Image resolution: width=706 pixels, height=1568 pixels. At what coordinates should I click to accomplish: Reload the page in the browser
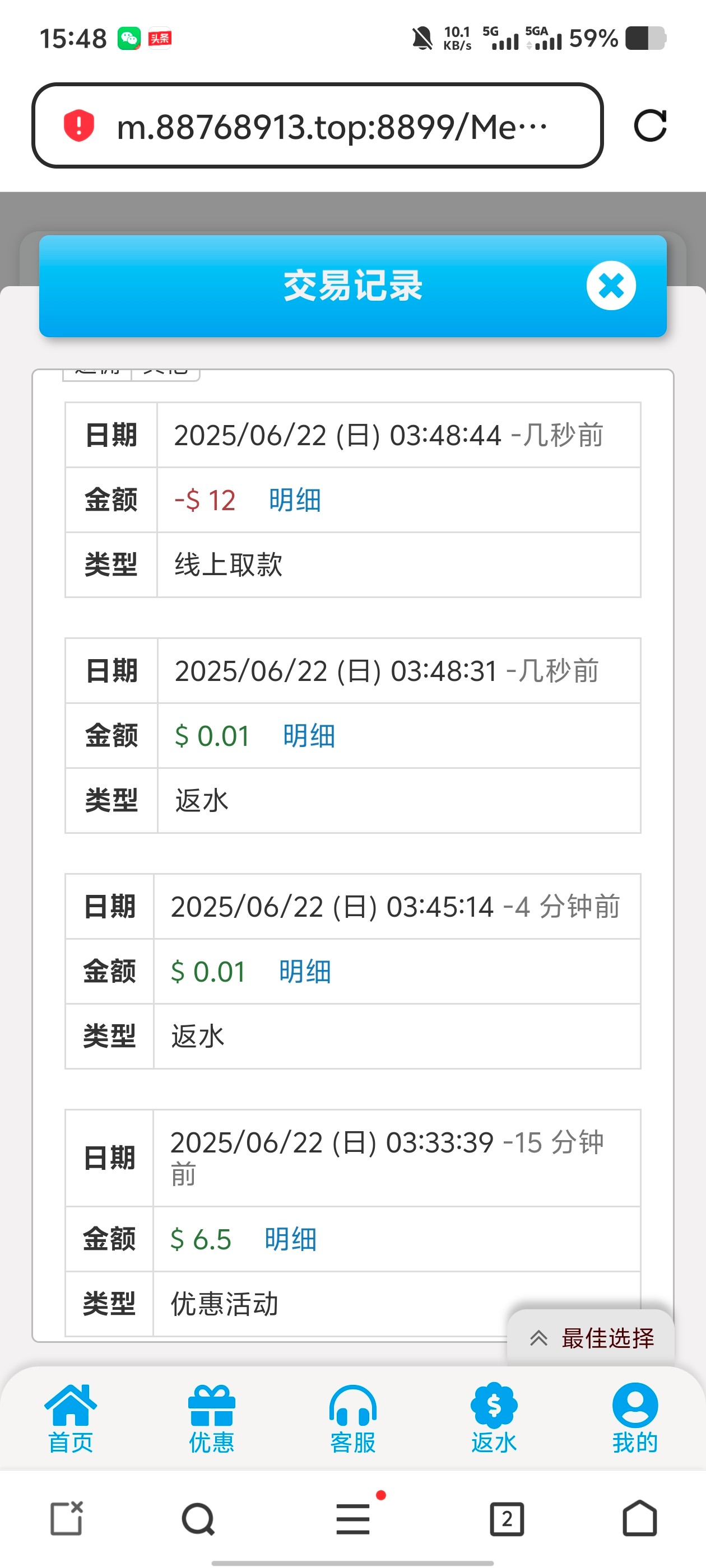(650, 126)
